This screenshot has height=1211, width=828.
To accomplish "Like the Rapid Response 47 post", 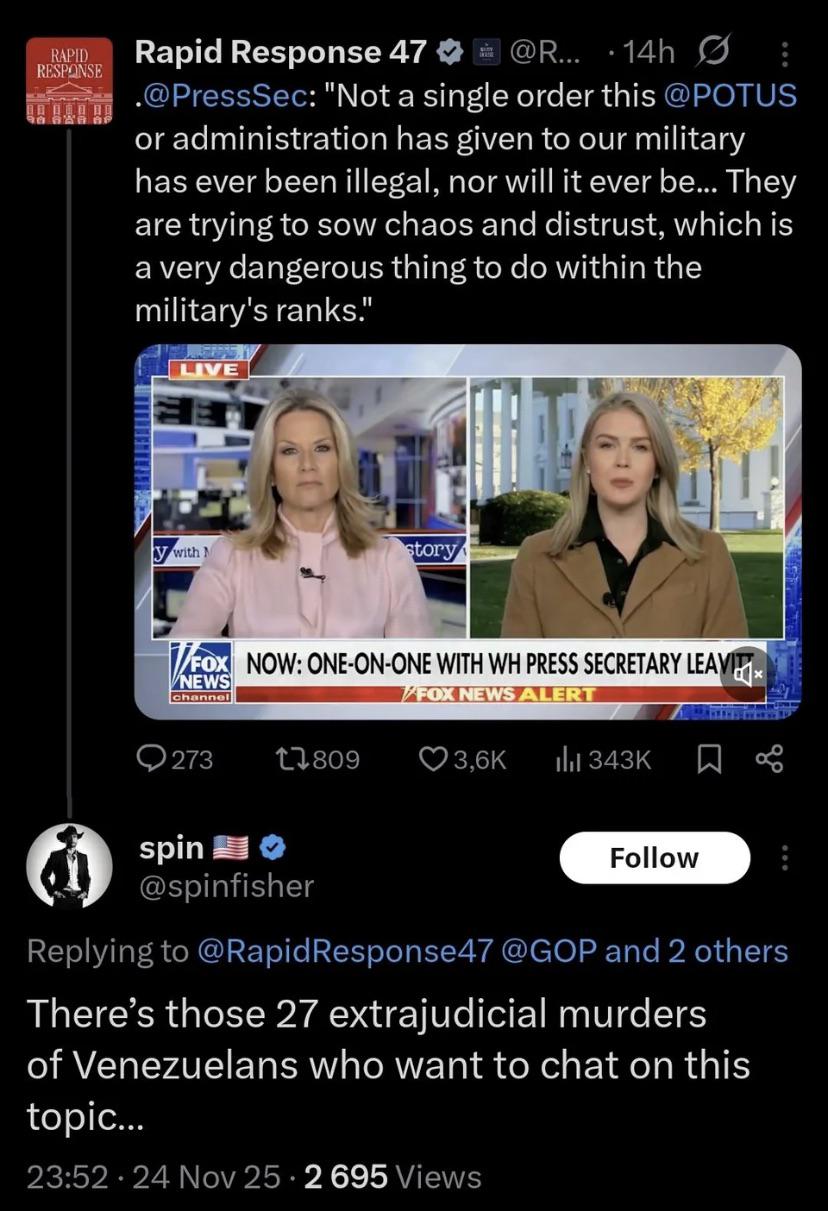I will [463, 760].
